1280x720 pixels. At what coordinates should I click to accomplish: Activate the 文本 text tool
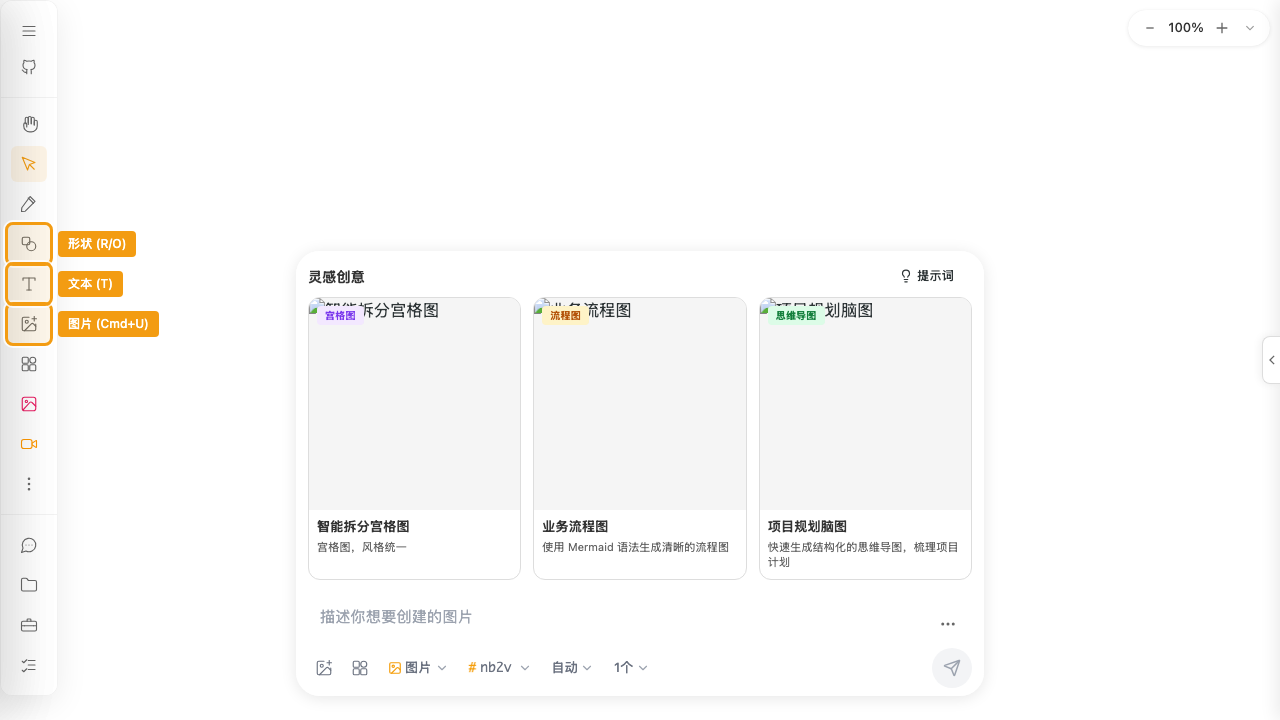coord(29,284)
